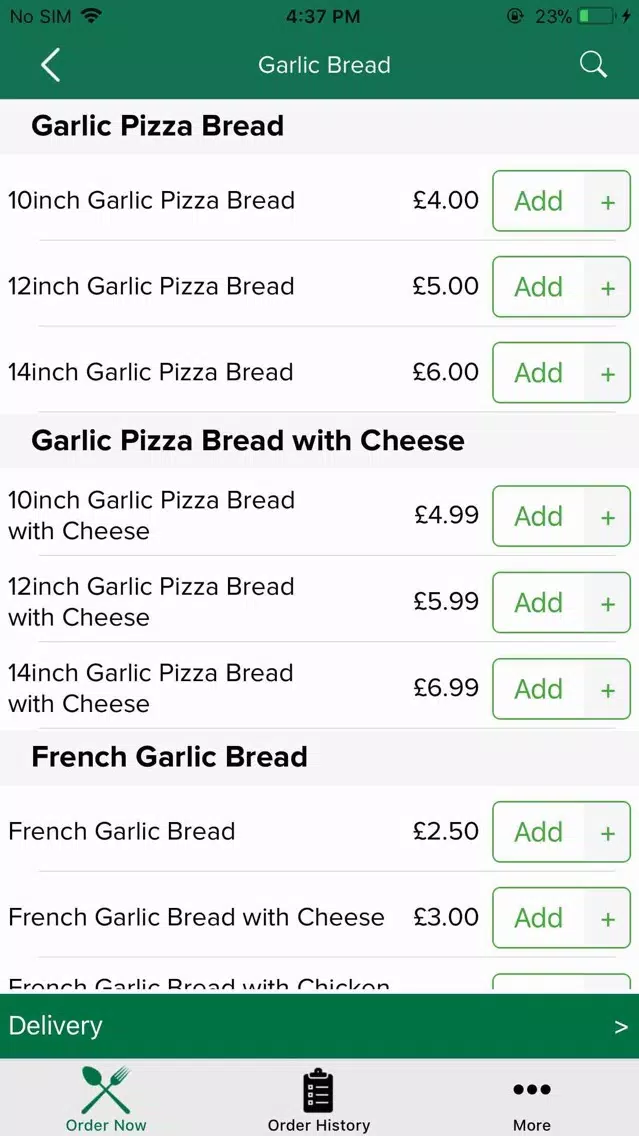Add French Garlic Bread with Cheese
This screenshot has height=1136, width=639.
pos(561,917)
